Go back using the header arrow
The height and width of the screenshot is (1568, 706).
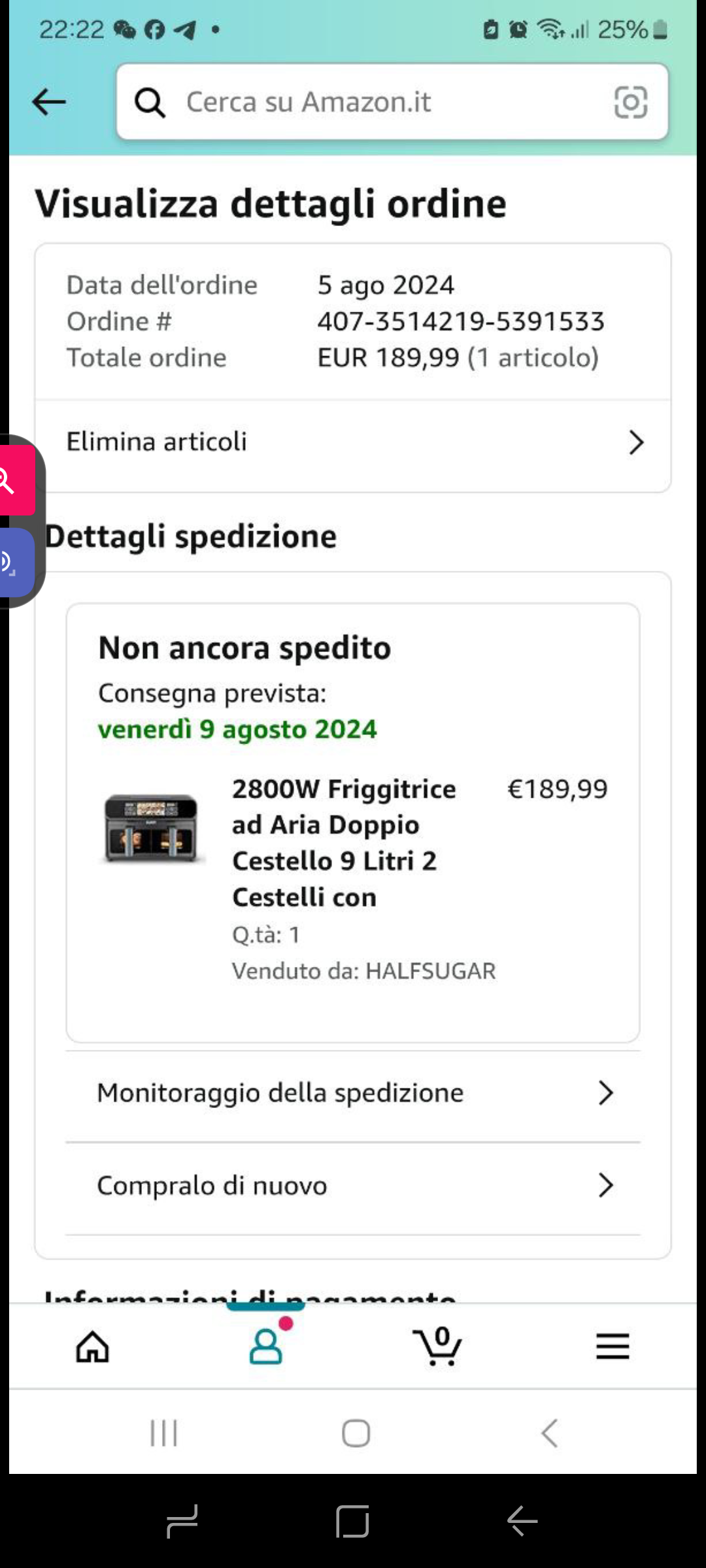tap(49, 102)
